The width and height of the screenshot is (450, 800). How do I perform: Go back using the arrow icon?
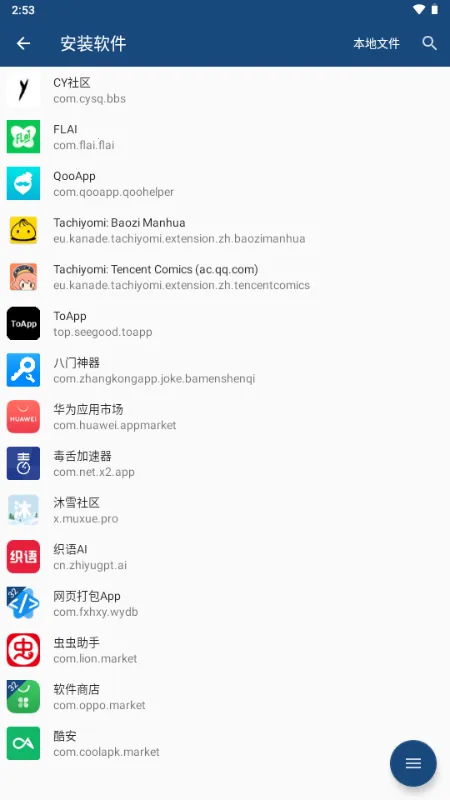tap(23, 43)
